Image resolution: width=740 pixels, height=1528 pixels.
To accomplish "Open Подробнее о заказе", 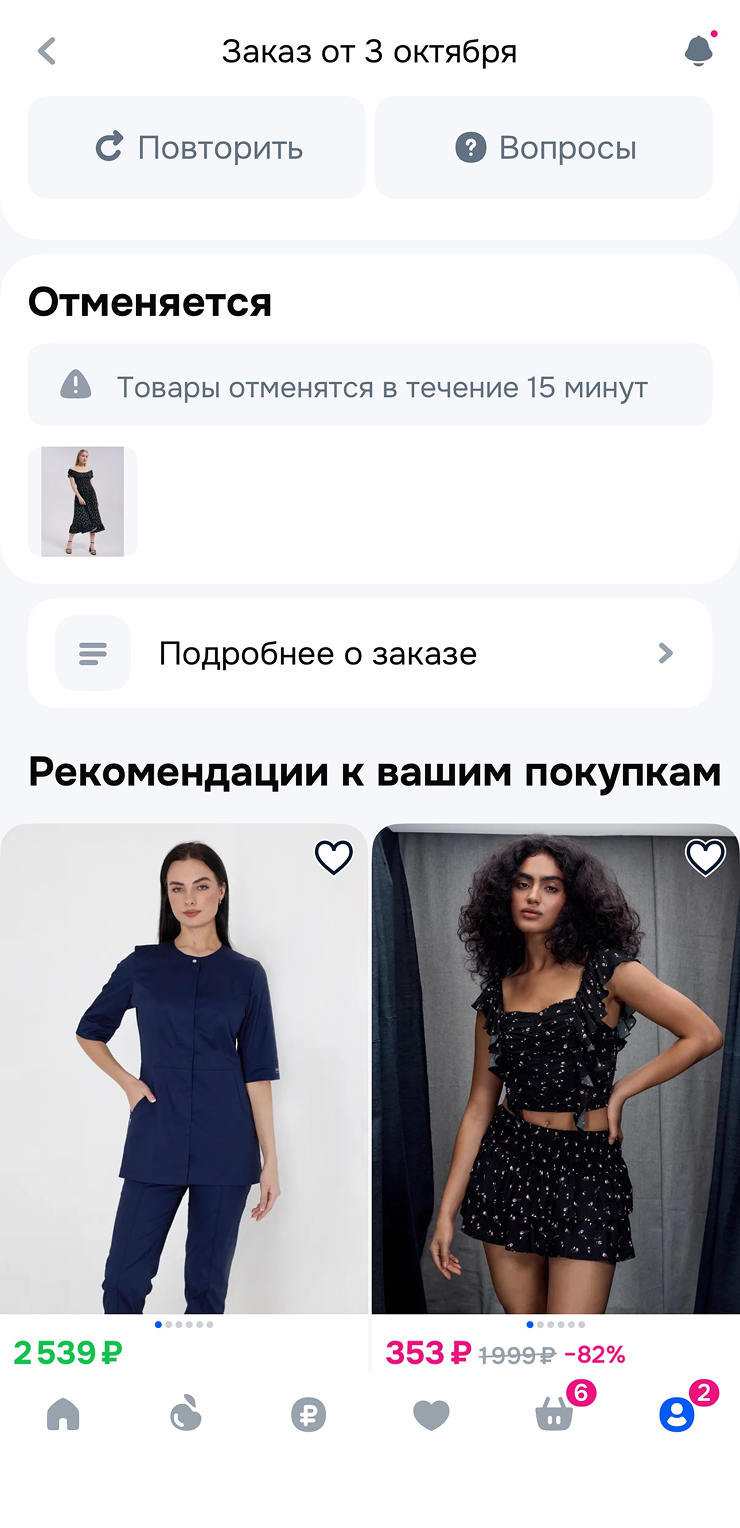I will [370, 654].
